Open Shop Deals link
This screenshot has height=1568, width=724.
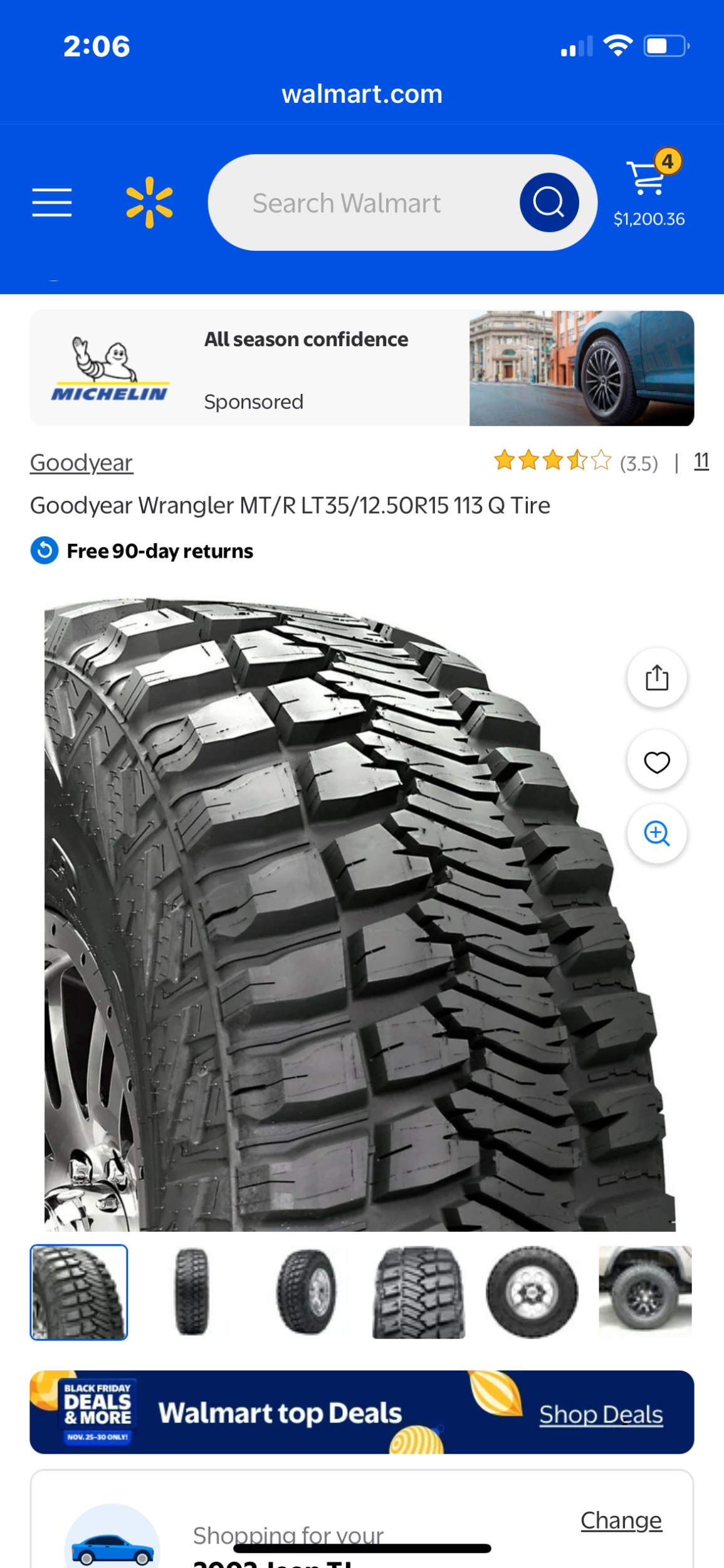coord(601,1414)
